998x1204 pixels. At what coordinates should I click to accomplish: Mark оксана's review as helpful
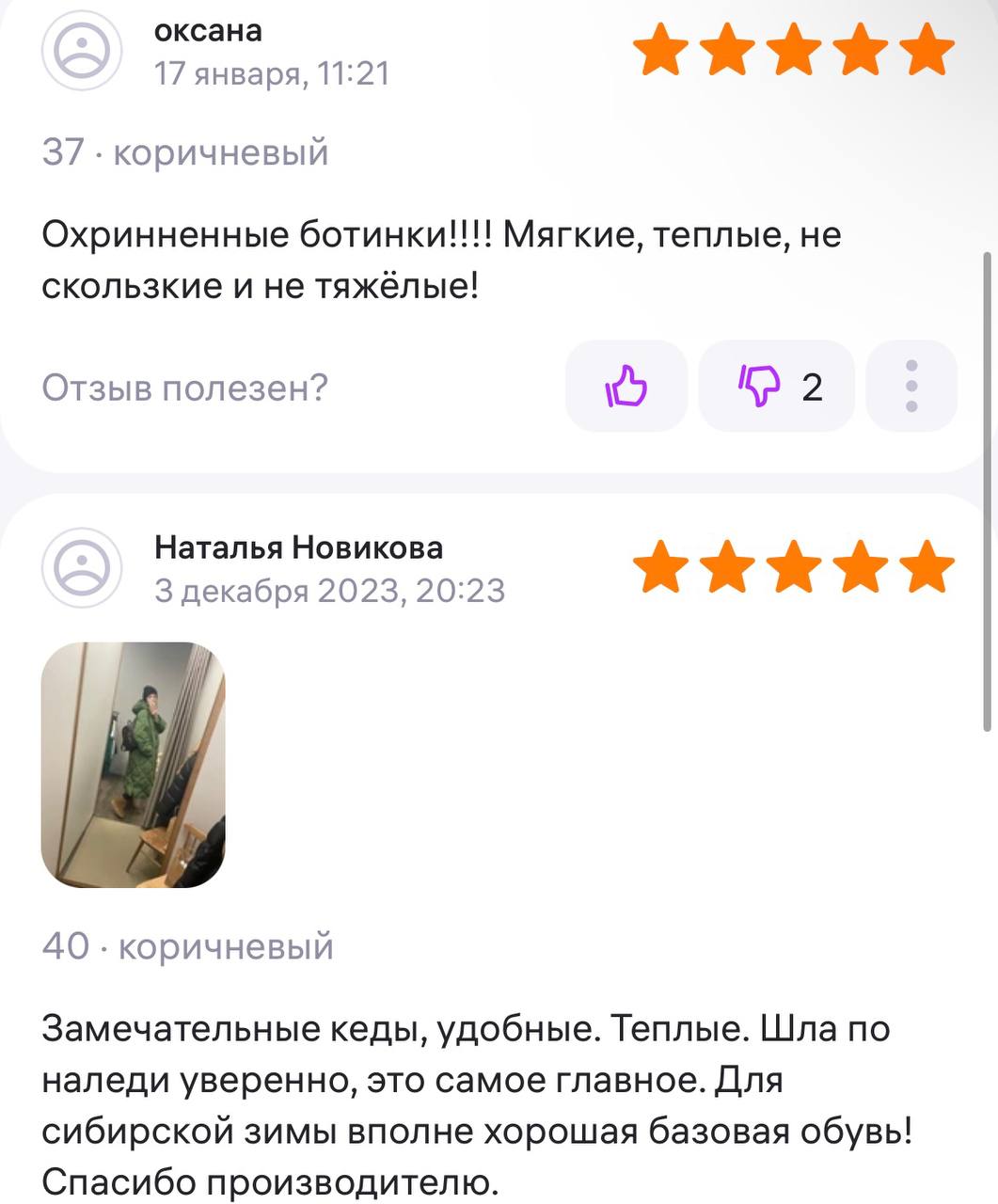(x=626, y=386)
